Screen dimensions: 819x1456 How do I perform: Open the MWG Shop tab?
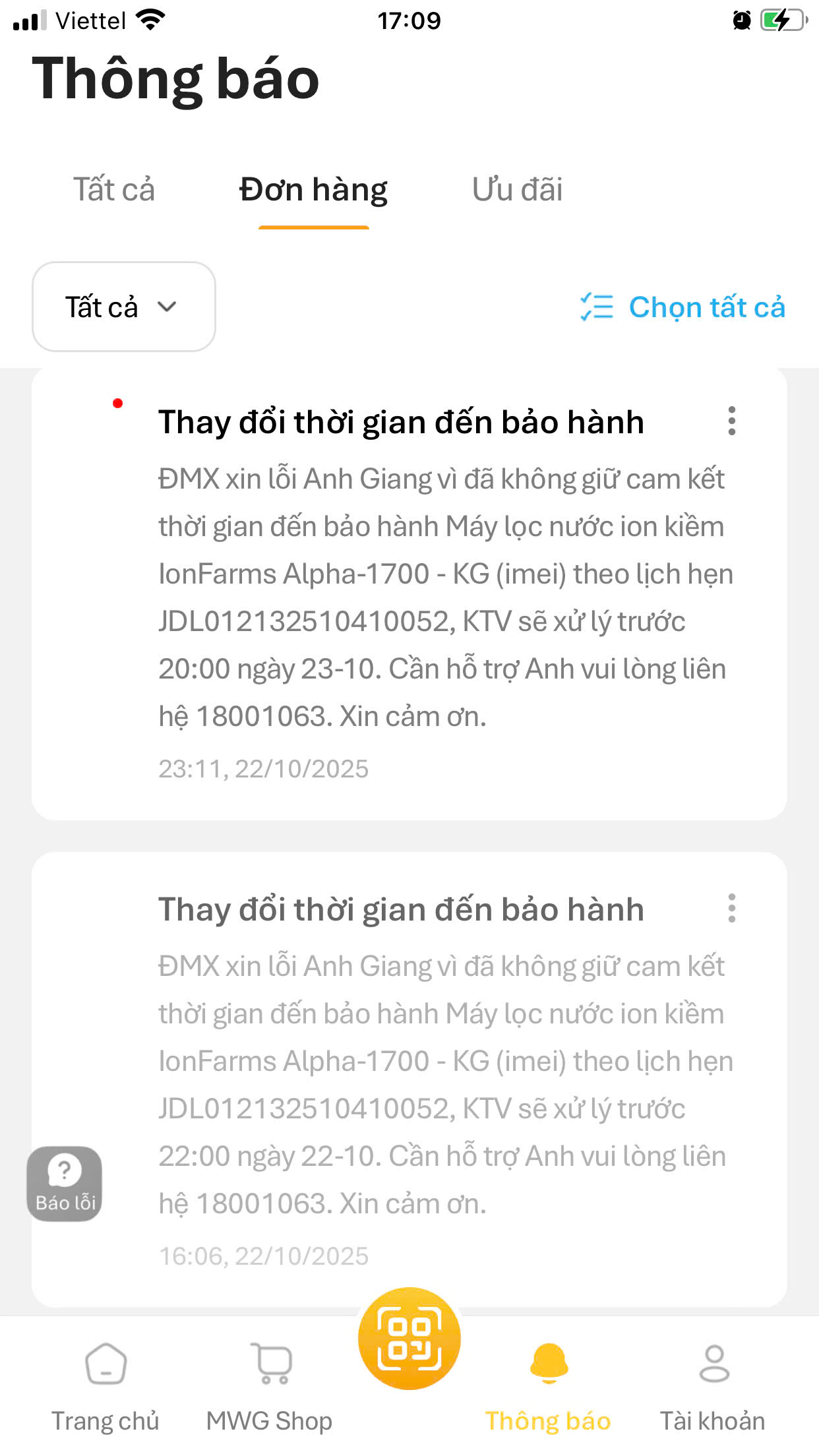tap(269, 1381)
